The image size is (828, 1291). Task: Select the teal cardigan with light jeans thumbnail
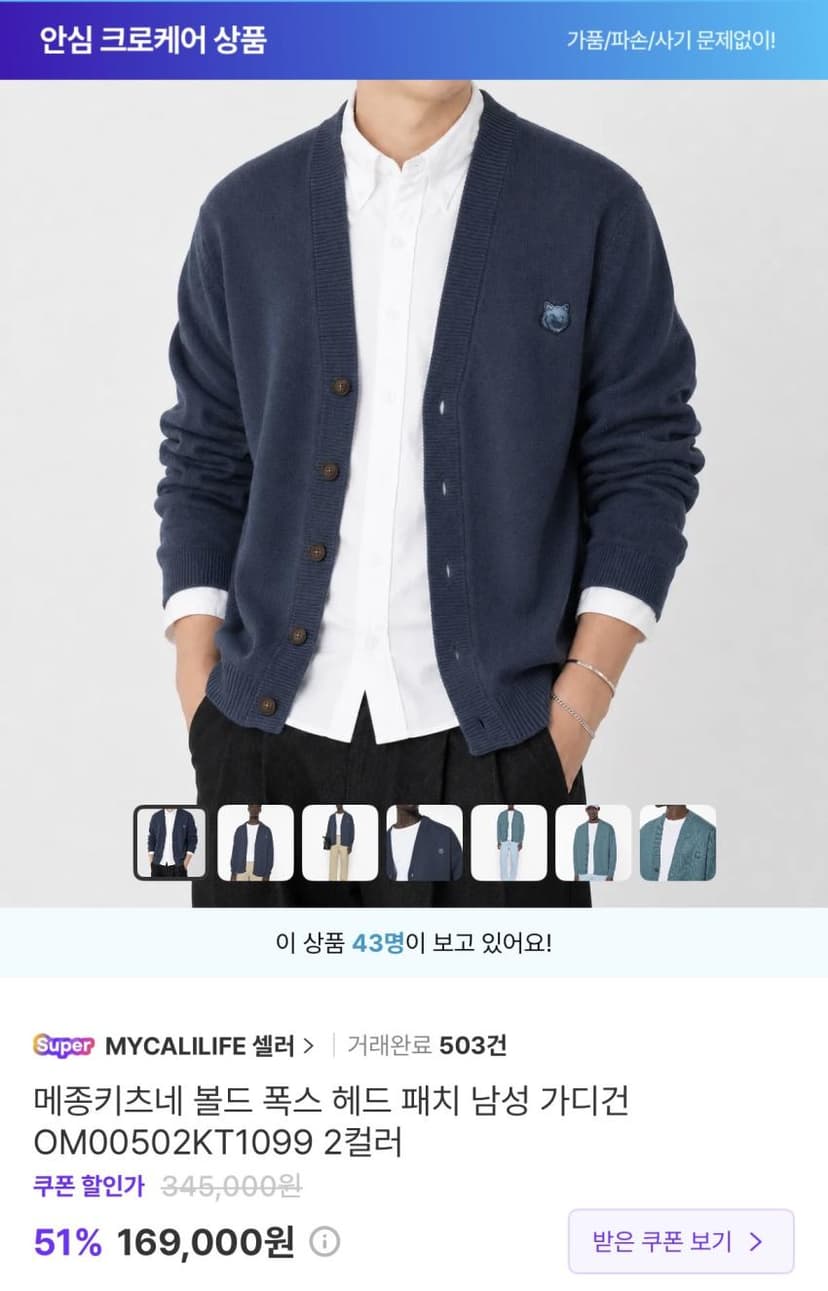509,843
